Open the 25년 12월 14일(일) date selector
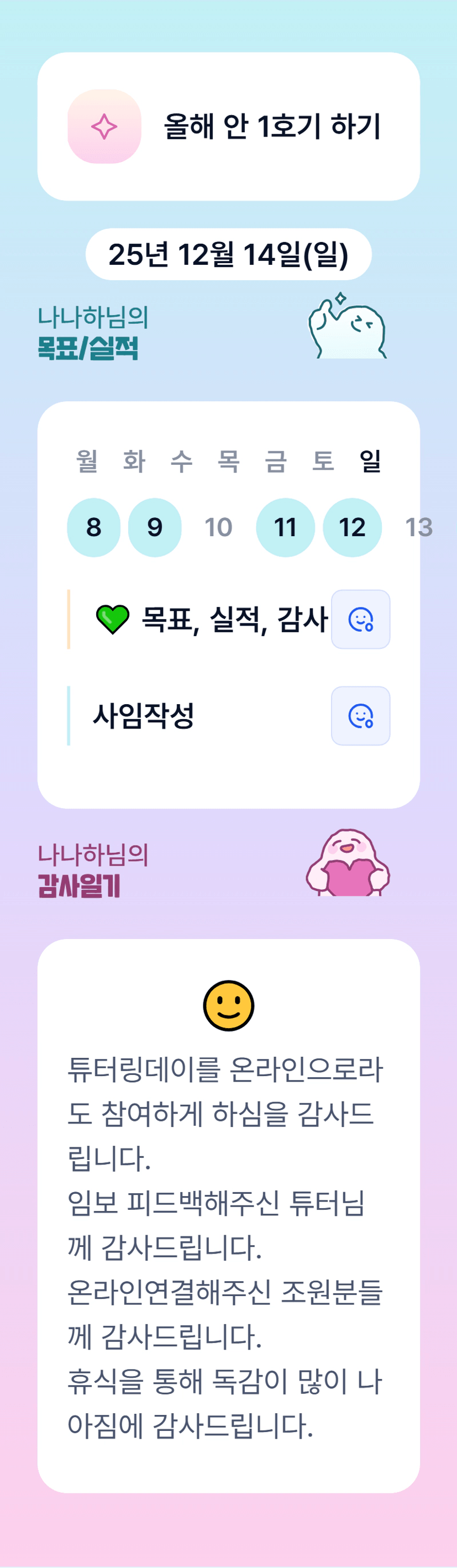 228,254
